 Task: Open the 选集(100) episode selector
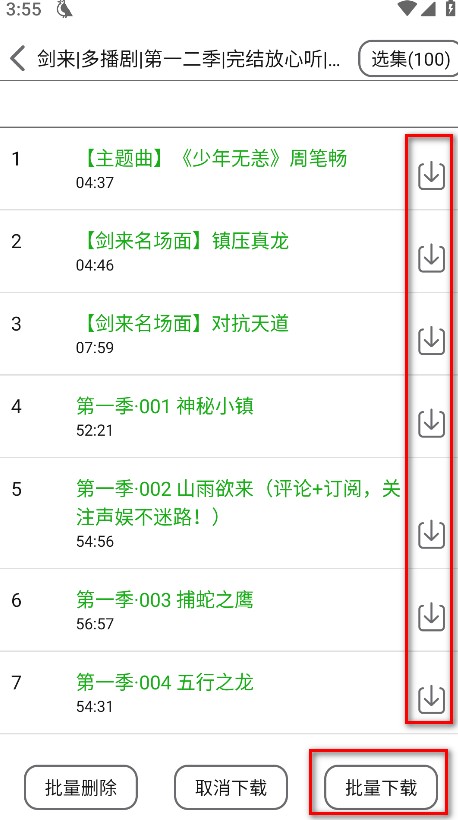[x=409, y=59]
